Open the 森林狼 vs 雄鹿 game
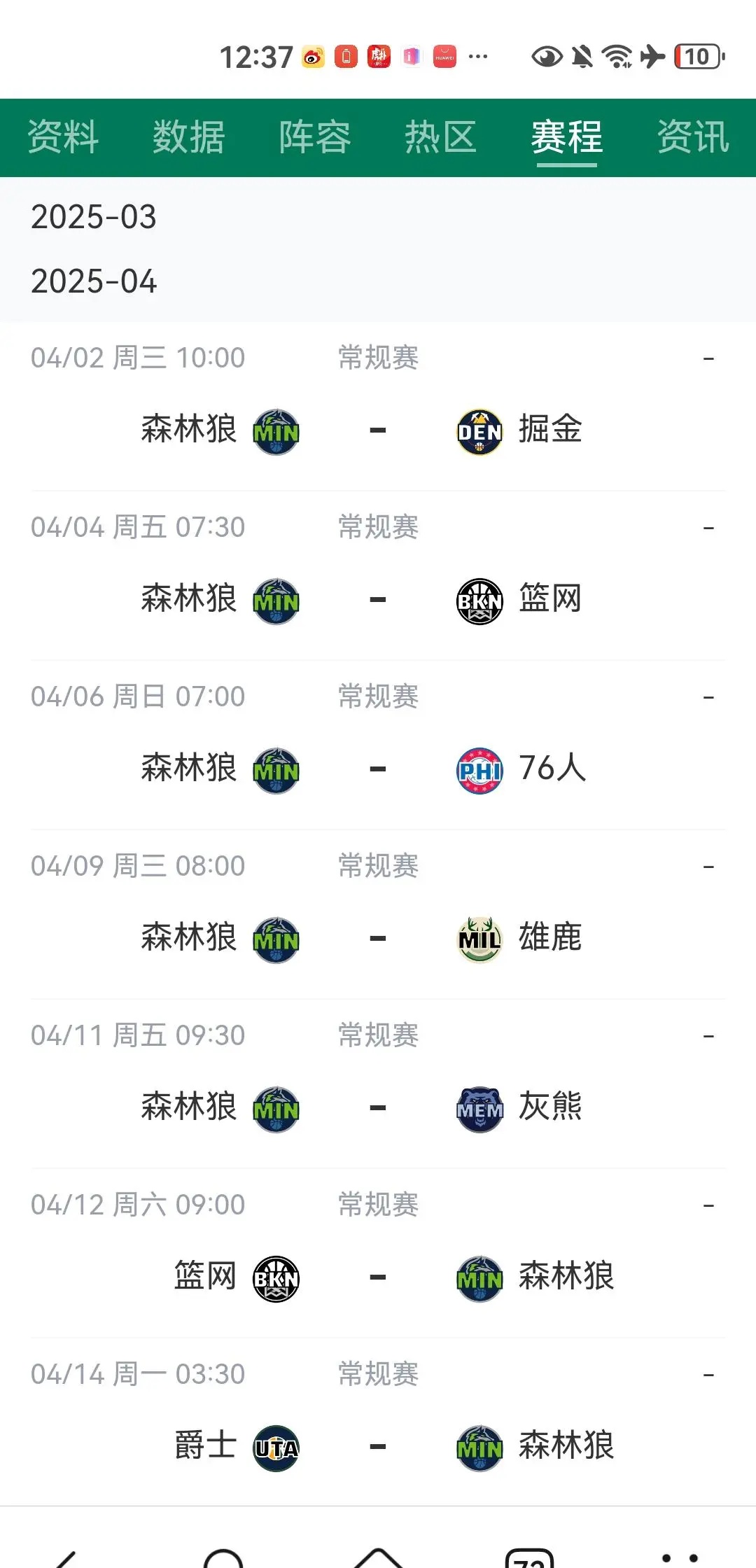 [x=378, y=915]
